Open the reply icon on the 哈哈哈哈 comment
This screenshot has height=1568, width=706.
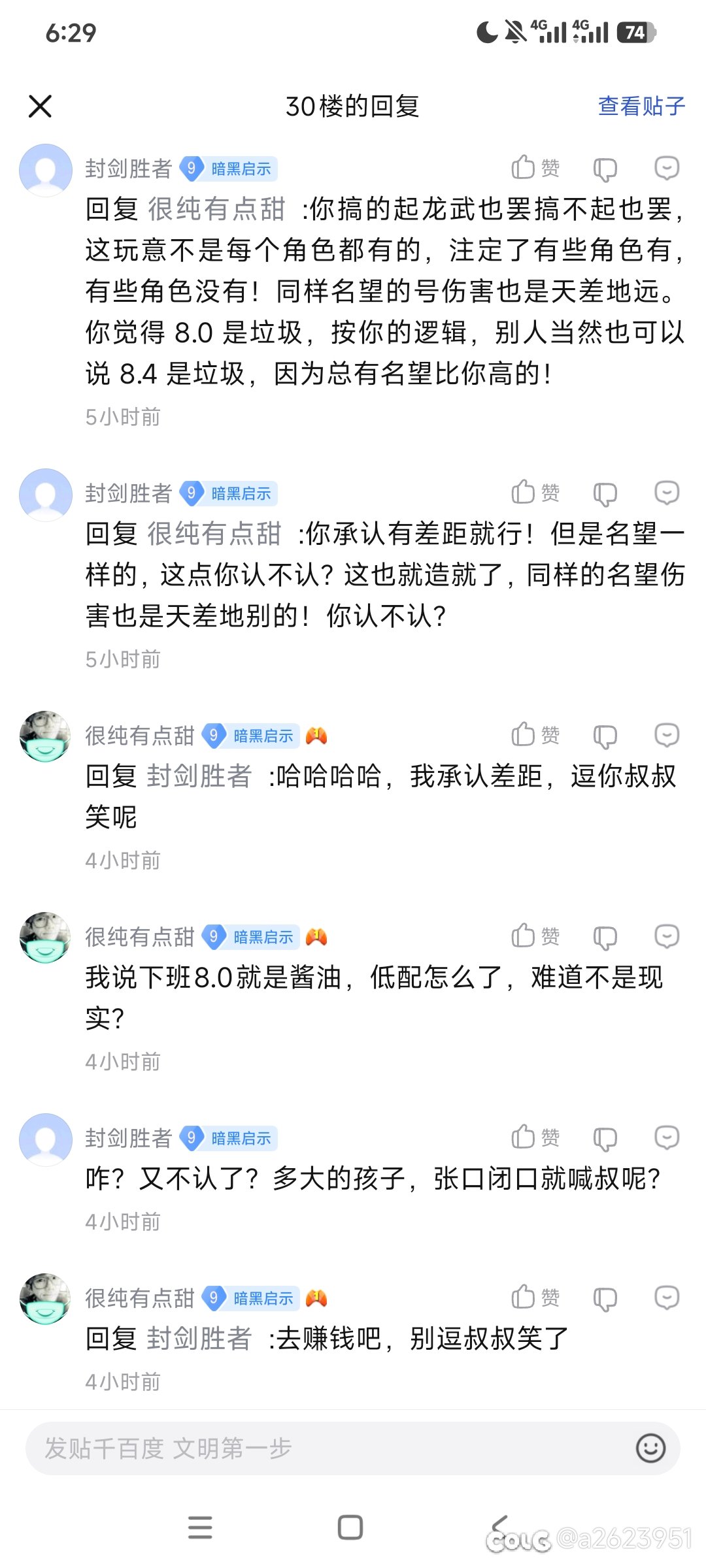(x=667, y=735)
